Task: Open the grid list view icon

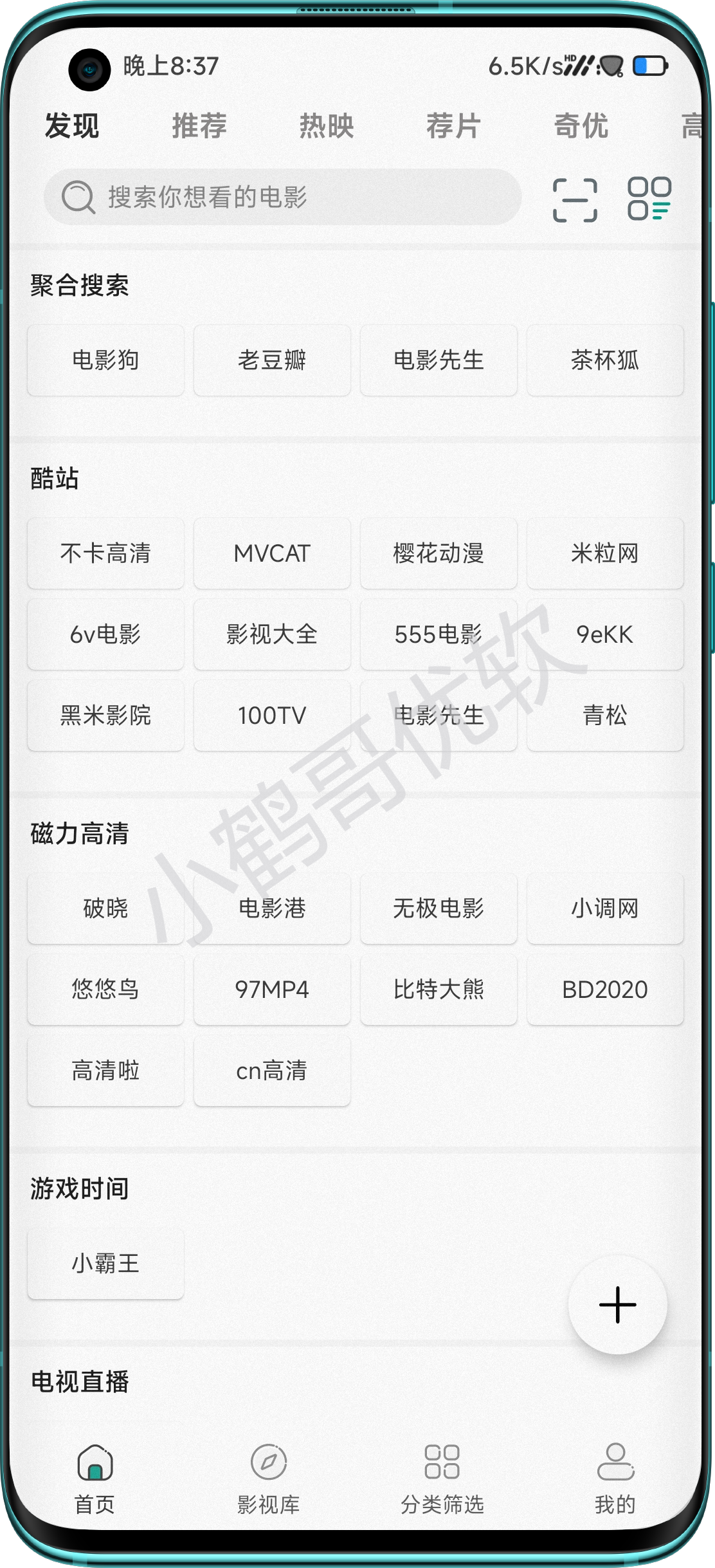Action: pos(649,199)
